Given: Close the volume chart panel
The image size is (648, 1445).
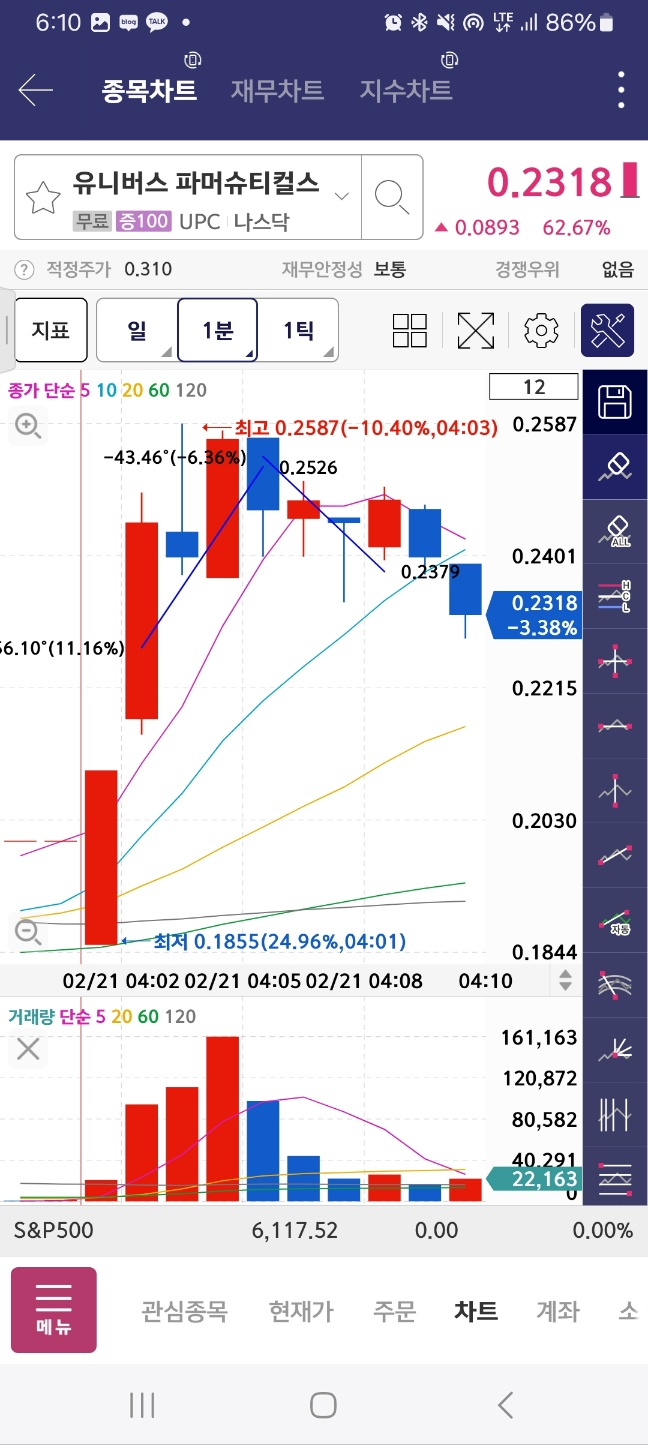Looking at the screenshot, I should click(28, 1049).
